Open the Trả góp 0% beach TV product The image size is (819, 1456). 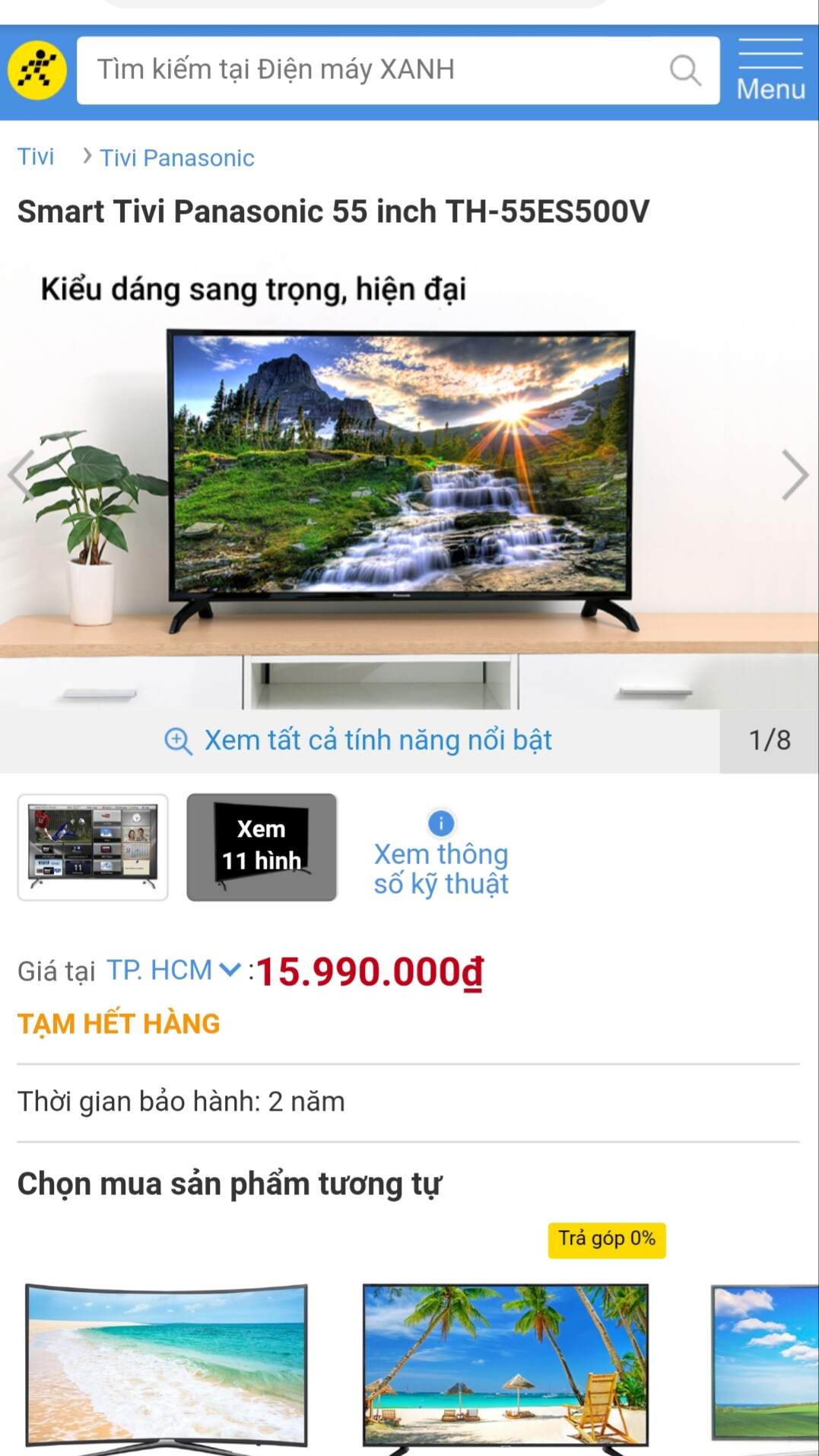[506, 1365]
